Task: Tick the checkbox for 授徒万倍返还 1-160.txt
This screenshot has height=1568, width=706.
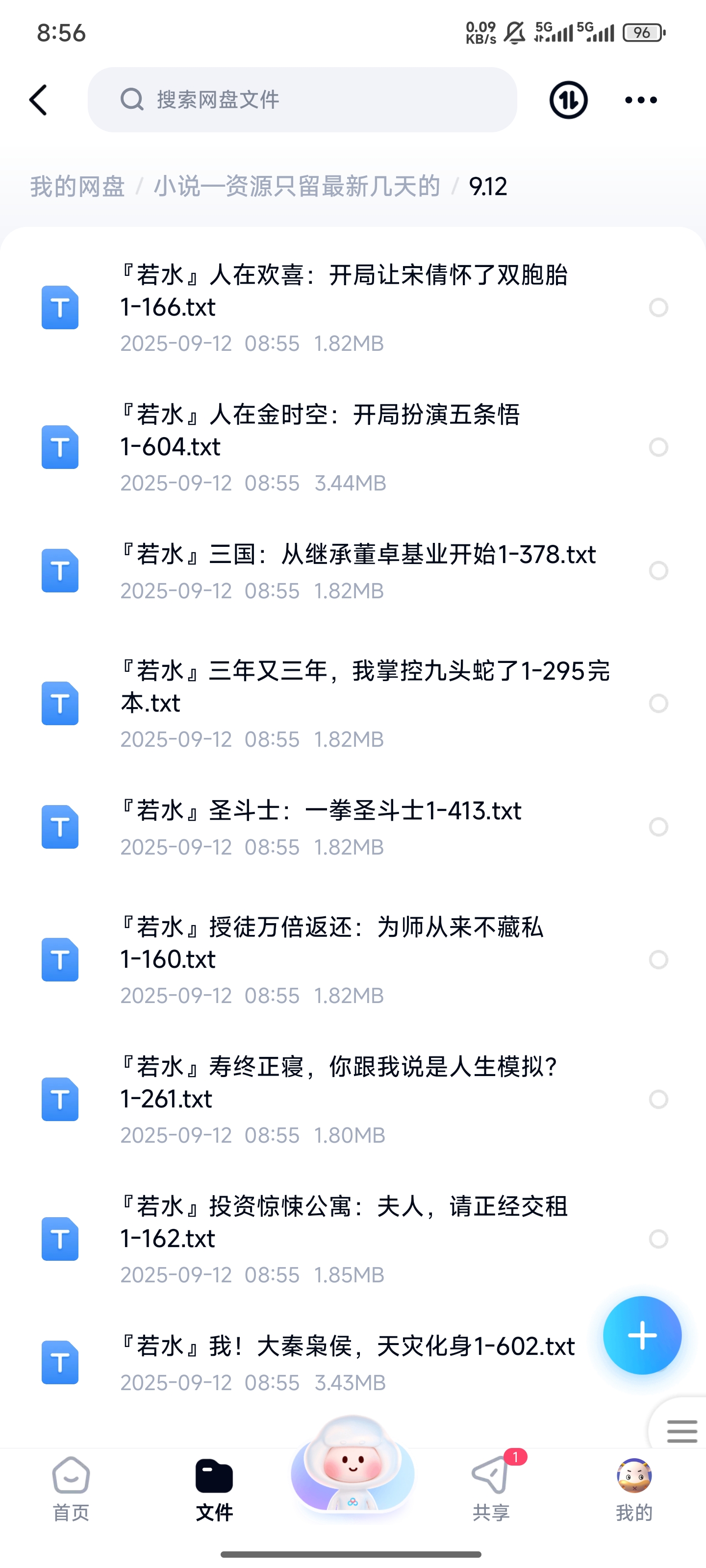Action: pos(658,960)
